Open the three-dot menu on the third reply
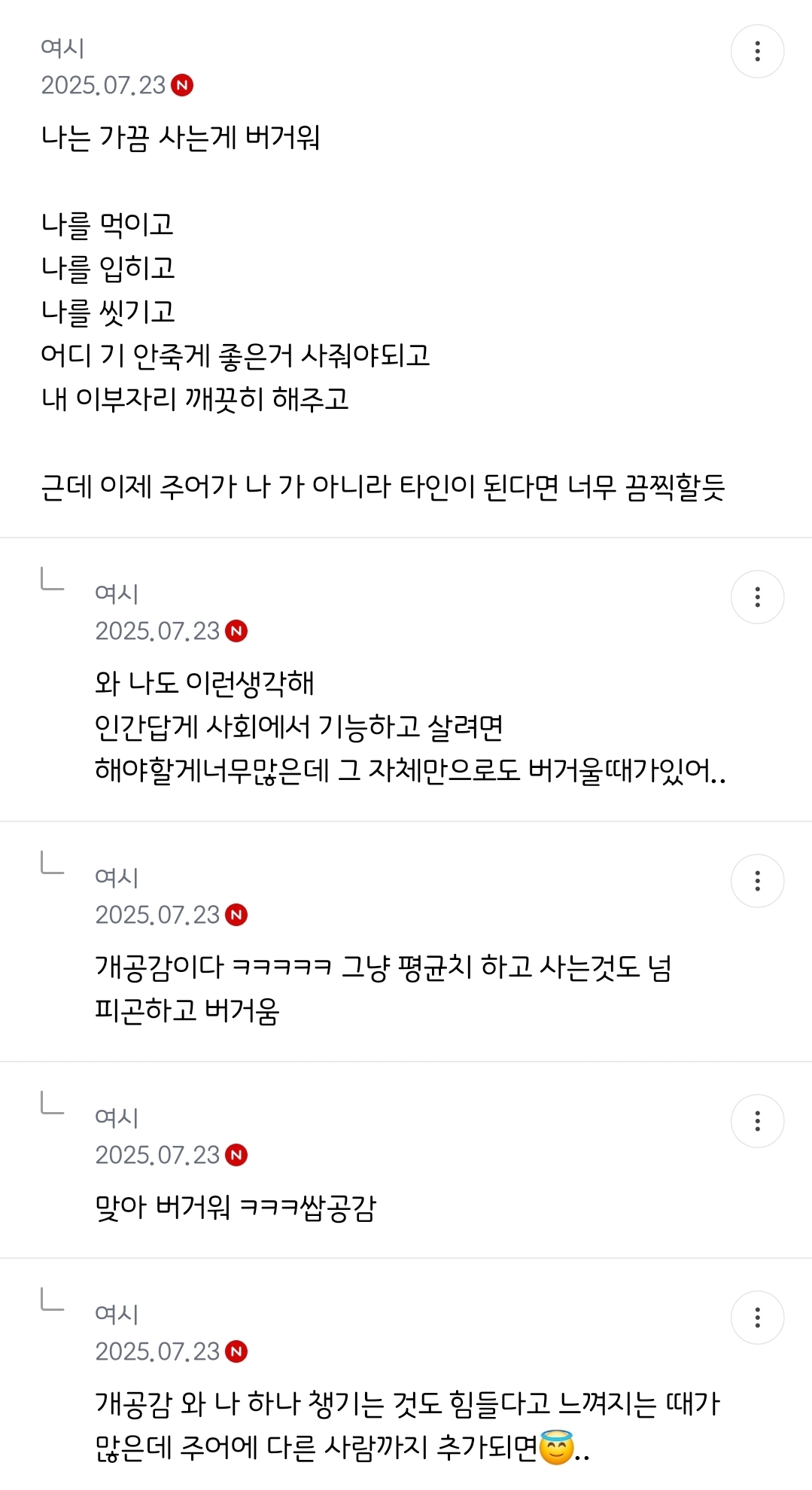The height and width of the screenshot is (1490, 812). [x=758, y=1120]
